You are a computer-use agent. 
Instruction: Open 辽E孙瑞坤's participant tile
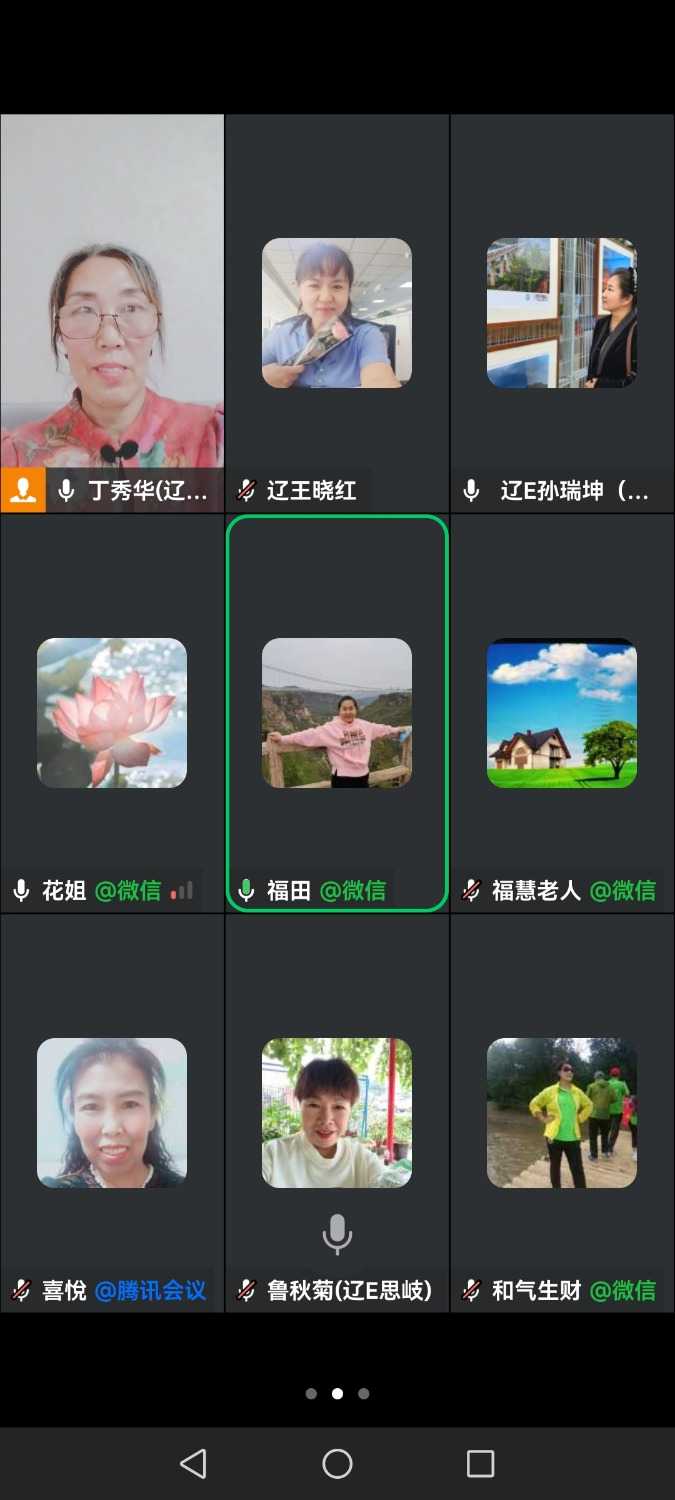tap(562, 313)
